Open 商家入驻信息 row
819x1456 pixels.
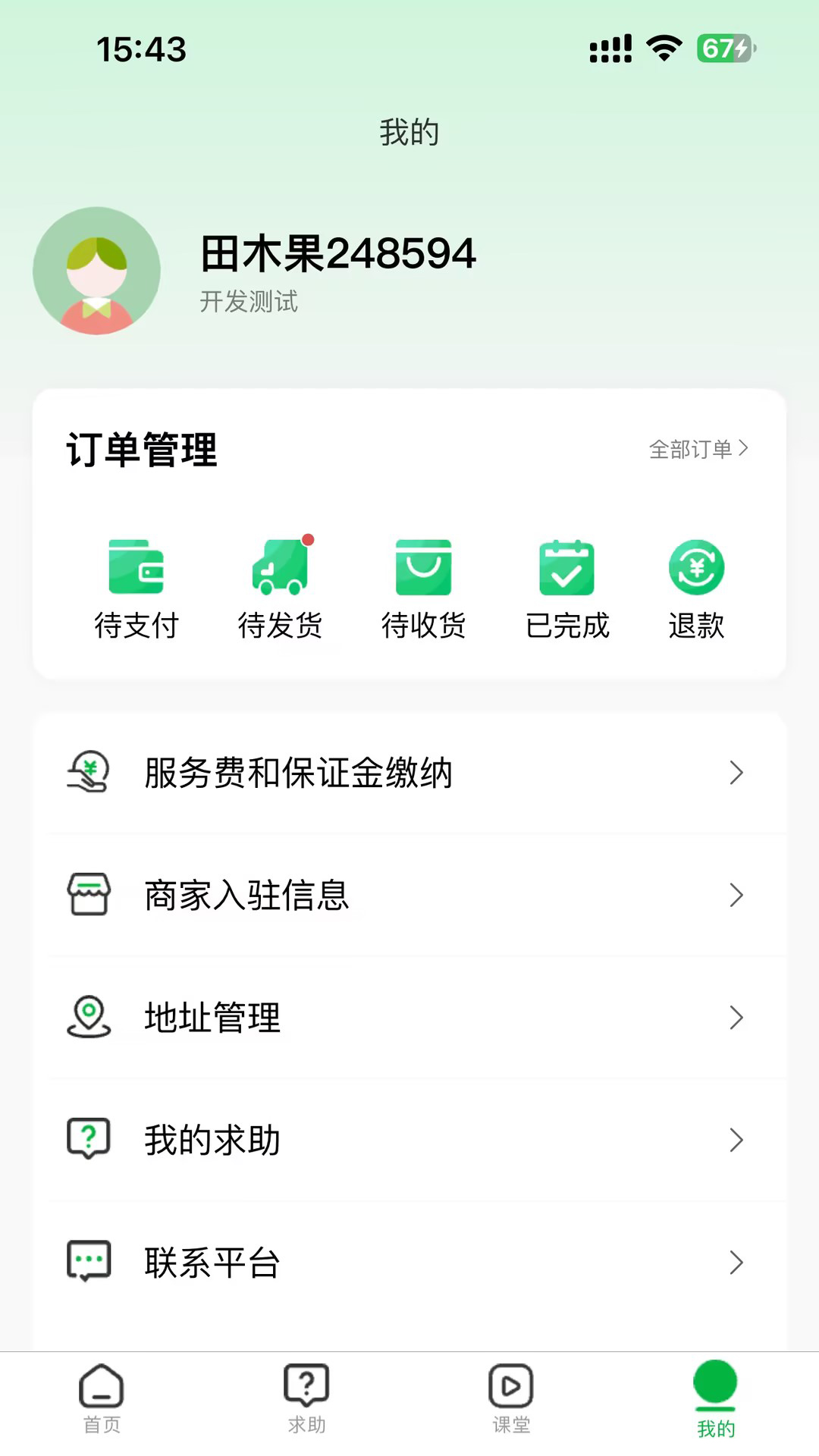coord(409,895)
